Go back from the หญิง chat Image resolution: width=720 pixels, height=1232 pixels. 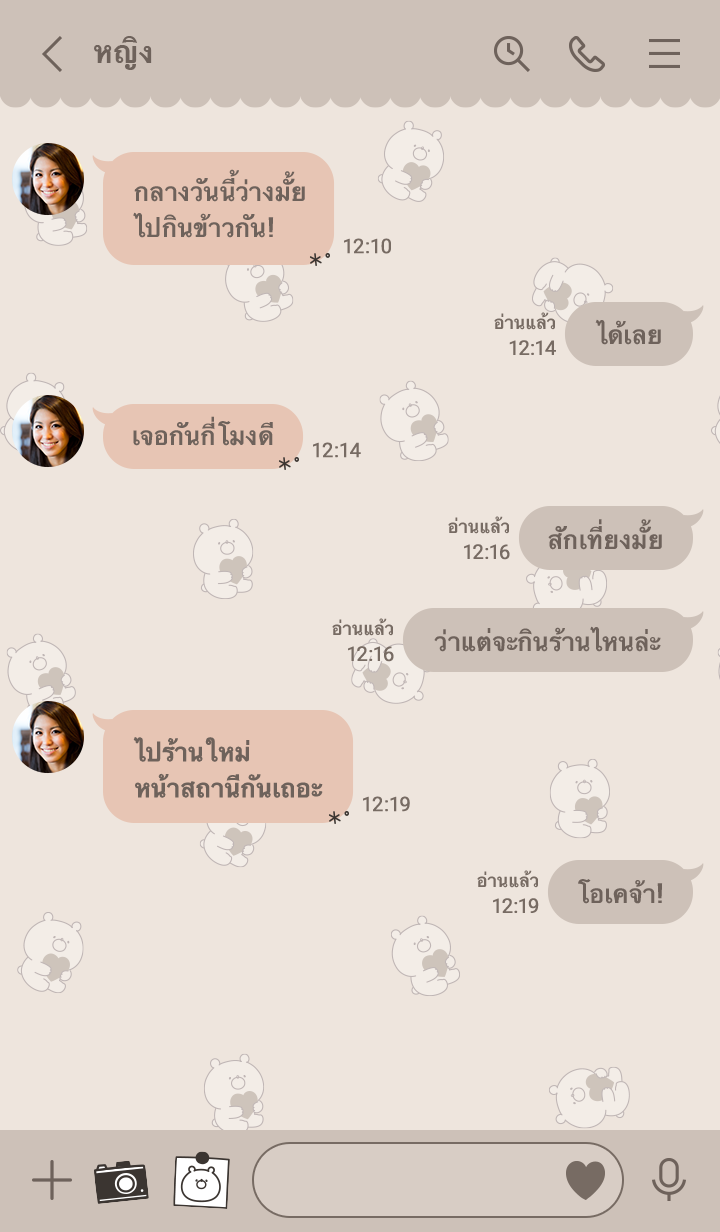coord(52,54)
